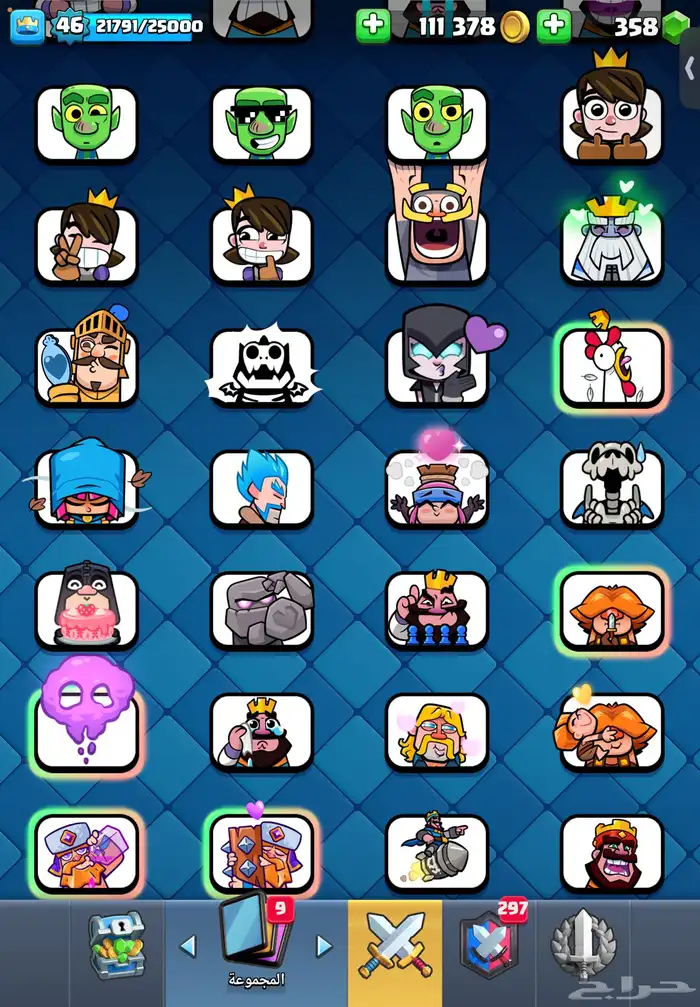Screen dimensions: 700x1007
Task: Select the crying king emote
Action: tap(262, 731)
